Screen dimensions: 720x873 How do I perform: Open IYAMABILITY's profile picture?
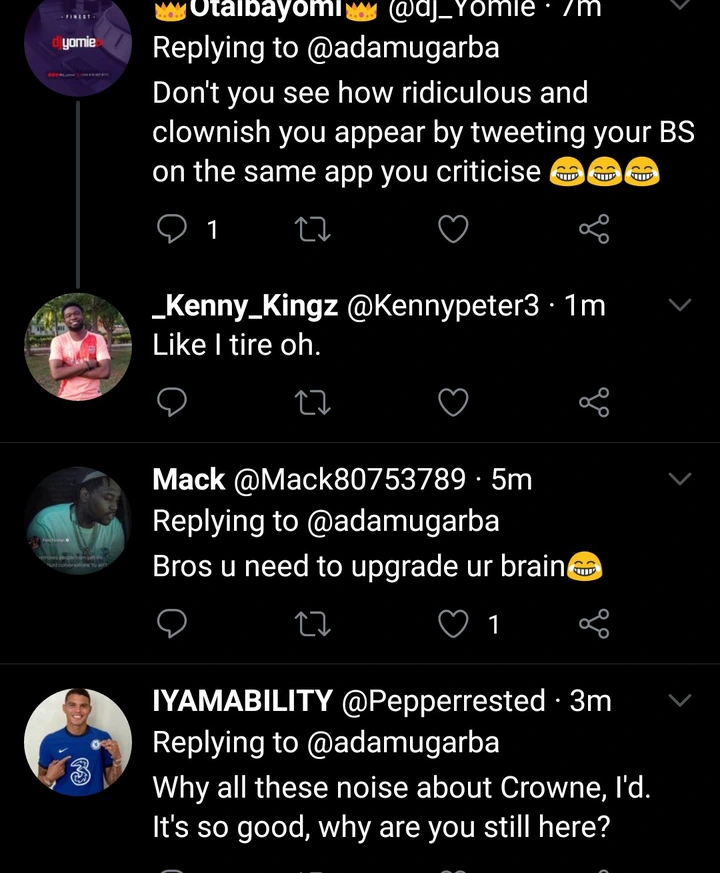pyautogui.click(x=78, y=742)
